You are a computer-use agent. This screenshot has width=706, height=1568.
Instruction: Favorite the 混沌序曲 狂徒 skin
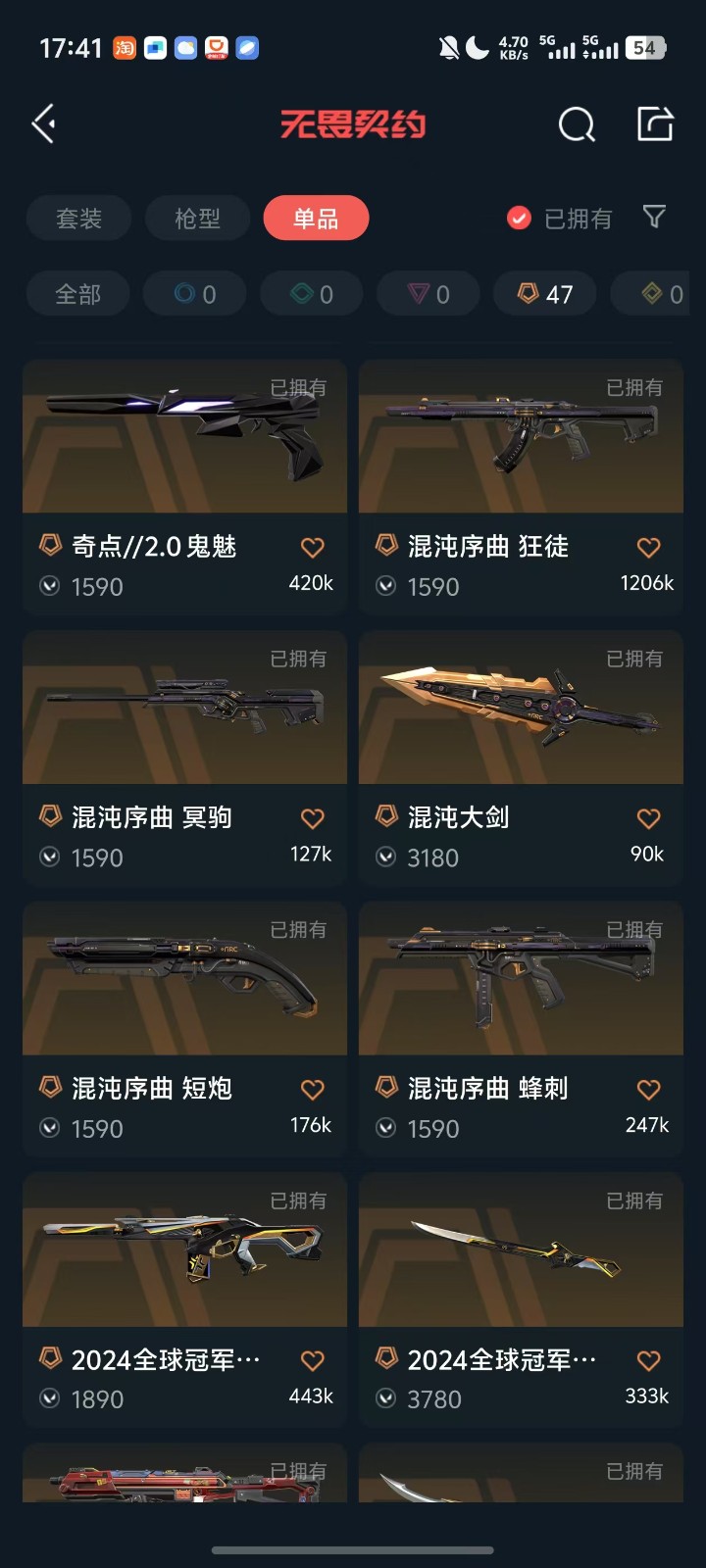click(x=648, y=548)
